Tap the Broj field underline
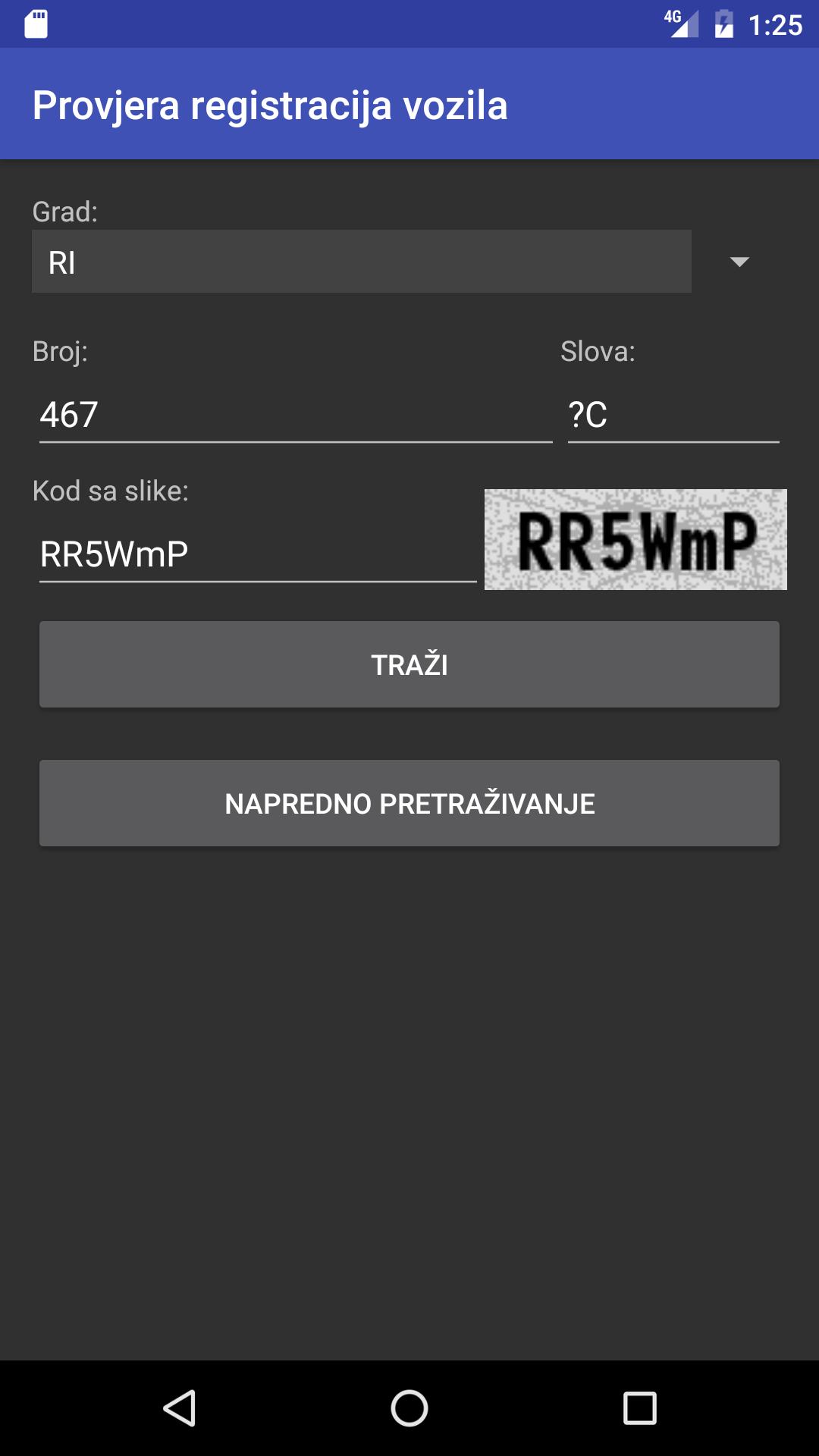 (296, 442)
